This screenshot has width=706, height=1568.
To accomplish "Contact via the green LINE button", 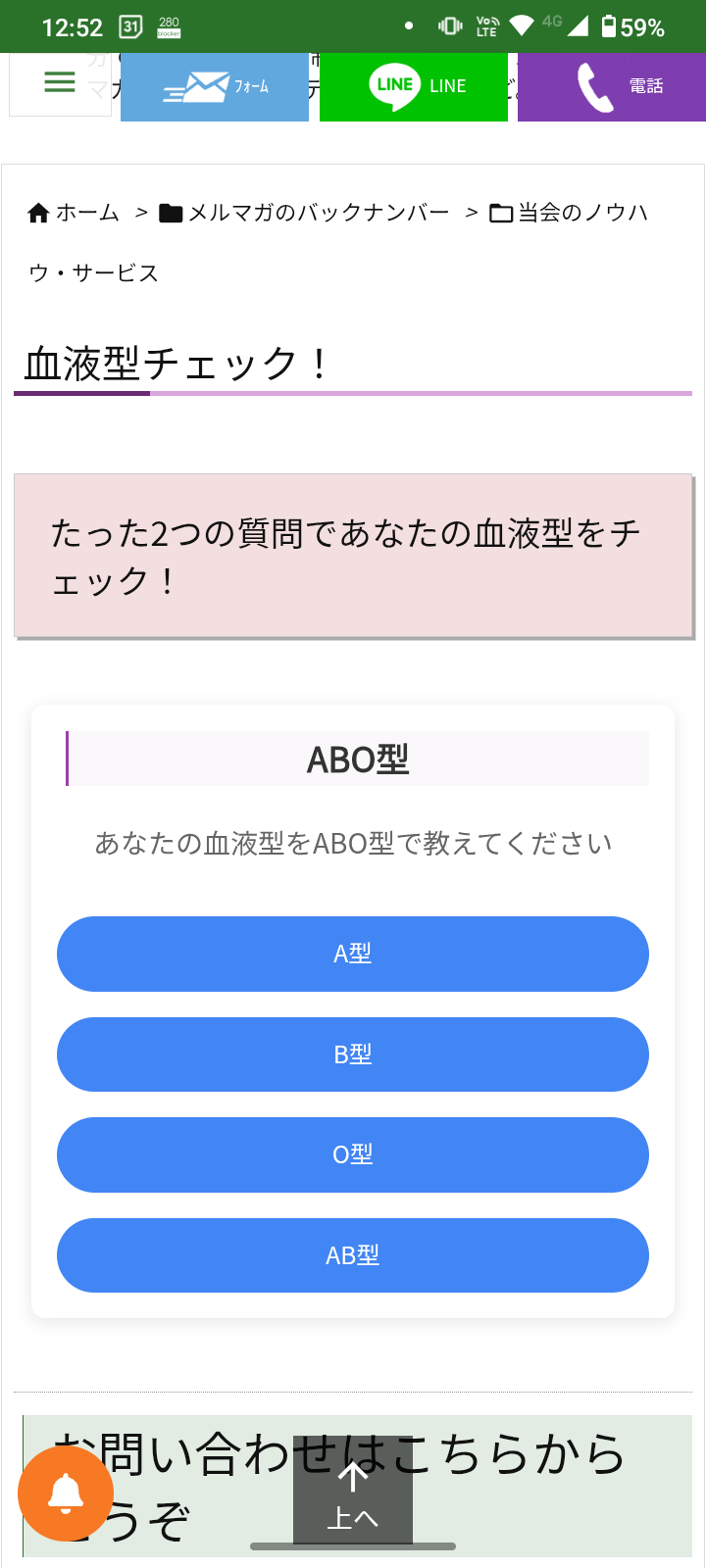I will pos(414,87).
